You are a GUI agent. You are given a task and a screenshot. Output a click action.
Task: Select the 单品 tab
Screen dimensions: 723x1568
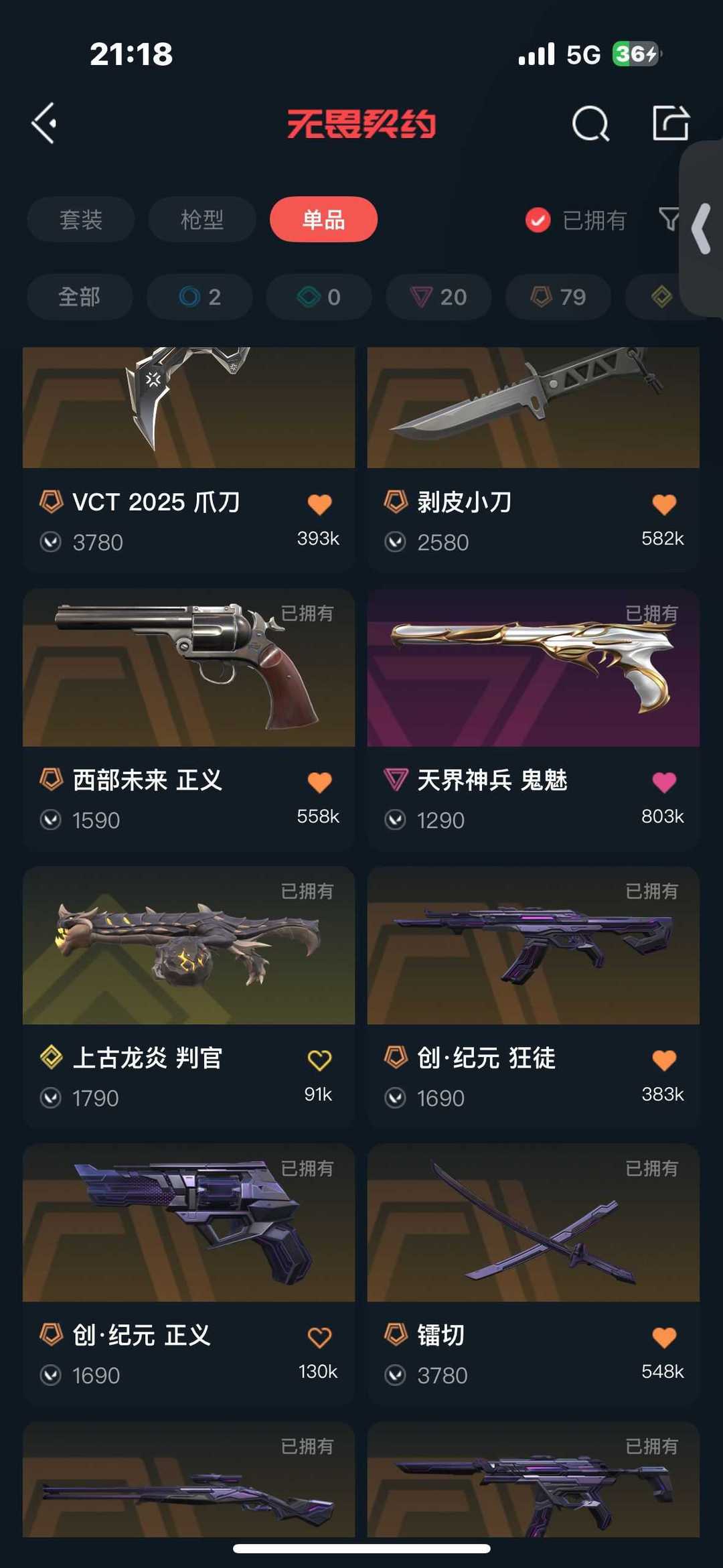[x=323, y=219]
